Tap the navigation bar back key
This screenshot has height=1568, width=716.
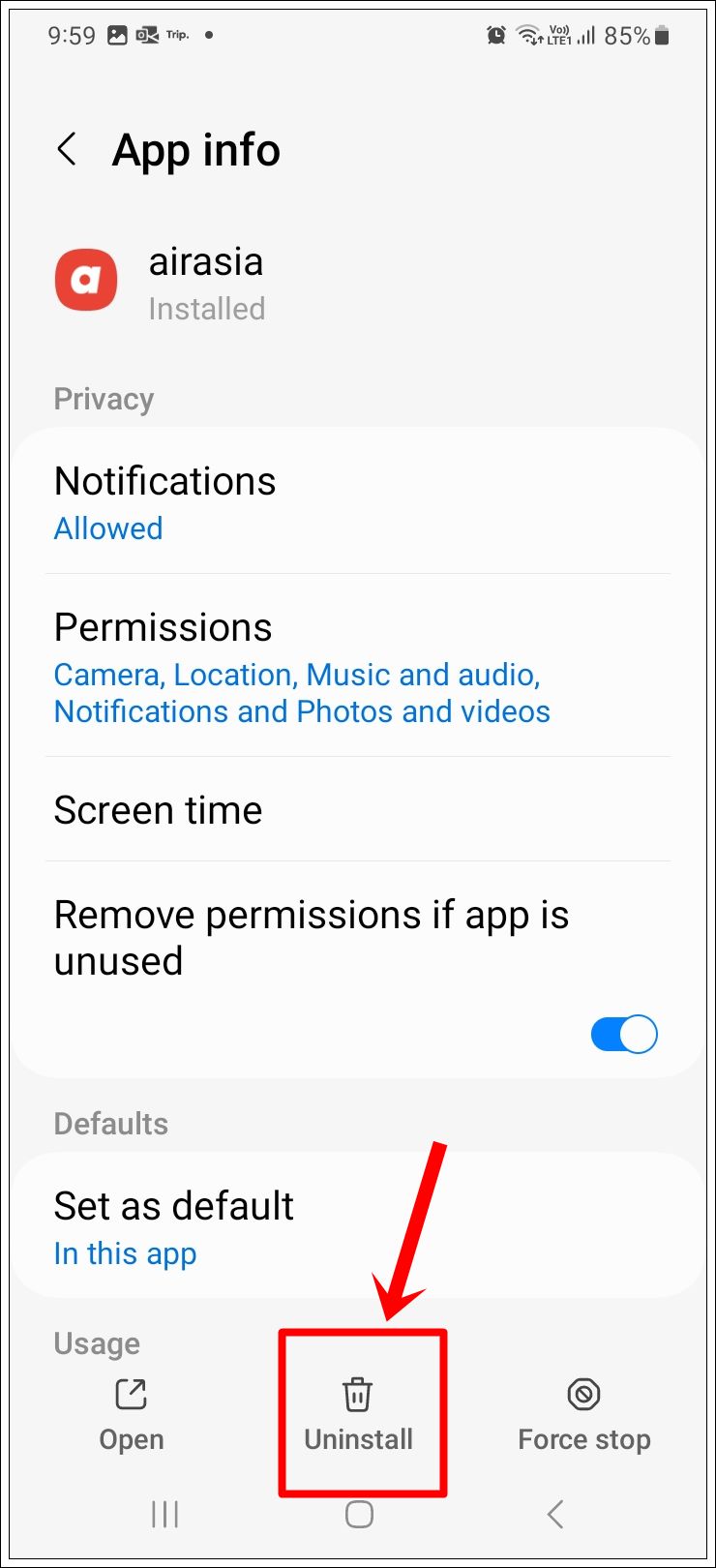[x=553, y=1515]
